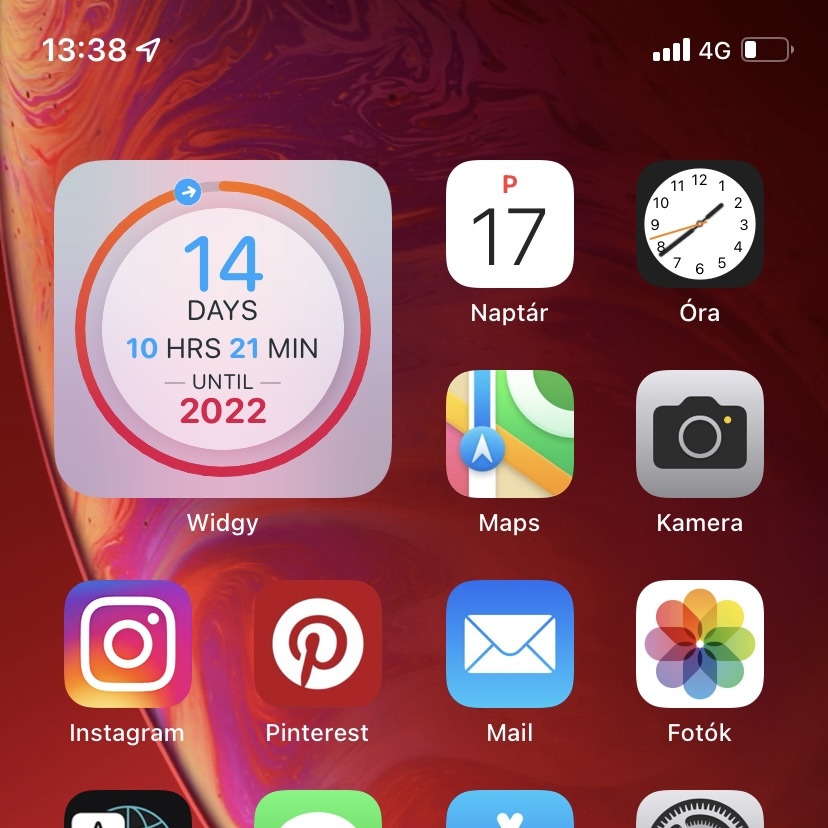
Task: Open the Fotók photos app
Action: (699, 644)
